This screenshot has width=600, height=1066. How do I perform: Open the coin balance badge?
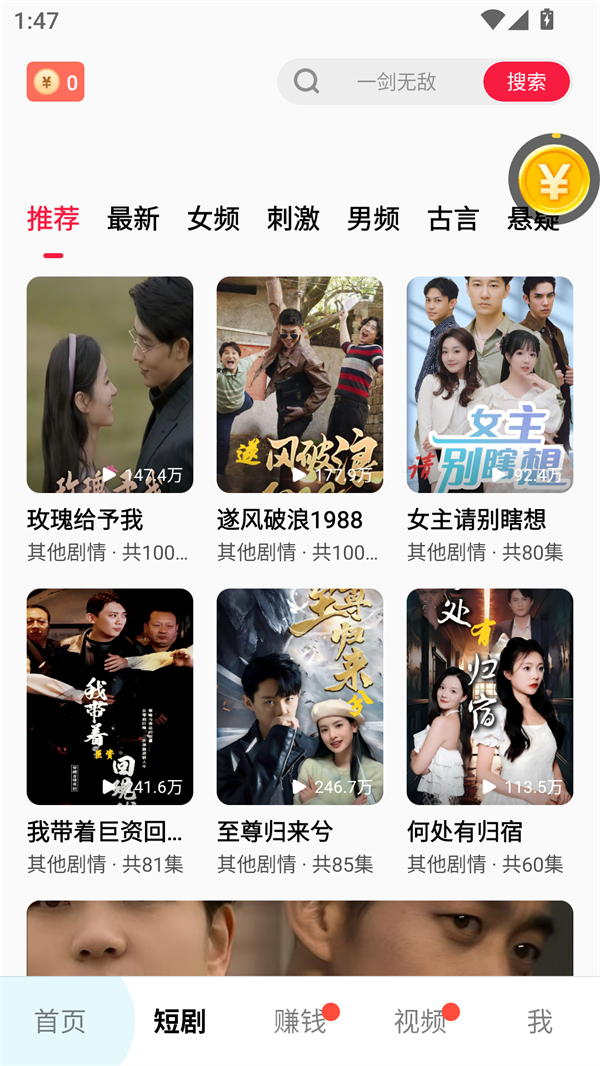56,82
